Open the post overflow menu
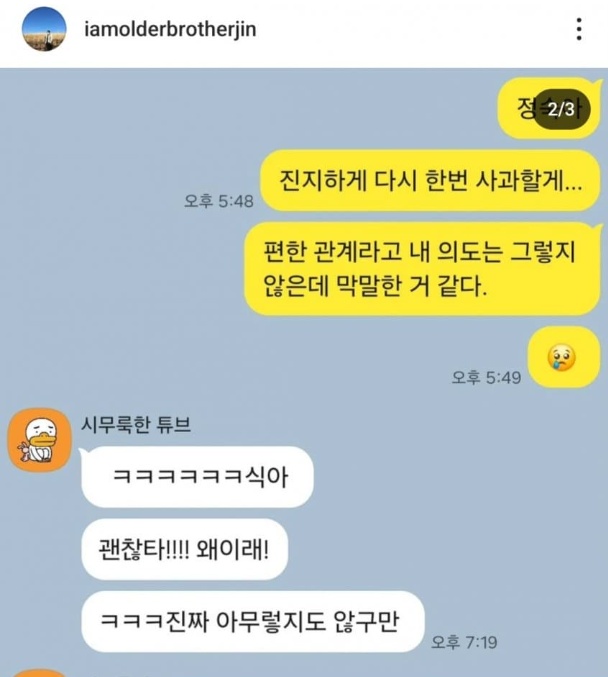Screen dimensions: 608x677 (x=578, y=30)
